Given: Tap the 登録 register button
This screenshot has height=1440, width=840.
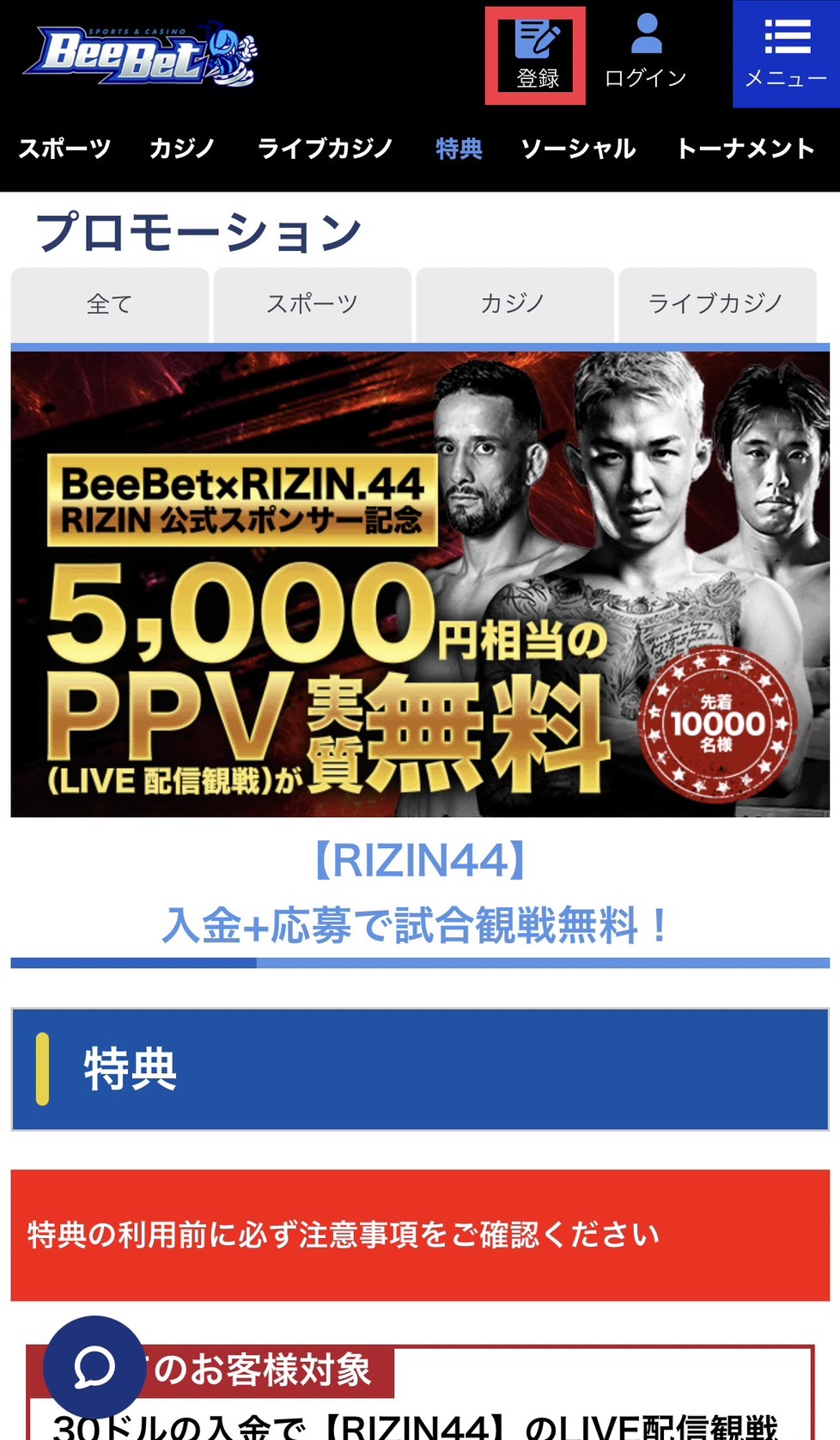Looking at the screenshot, I should point(536,56).
